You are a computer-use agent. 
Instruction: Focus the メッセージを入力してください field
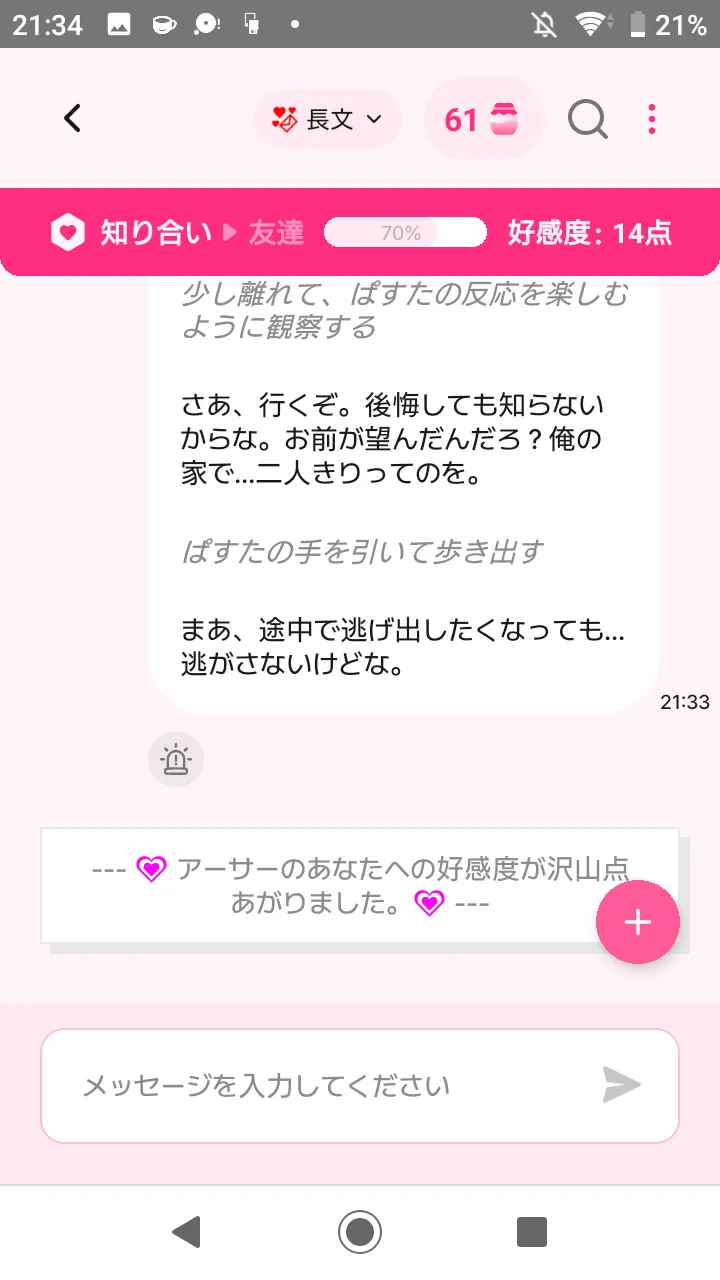click(330, 1085)
